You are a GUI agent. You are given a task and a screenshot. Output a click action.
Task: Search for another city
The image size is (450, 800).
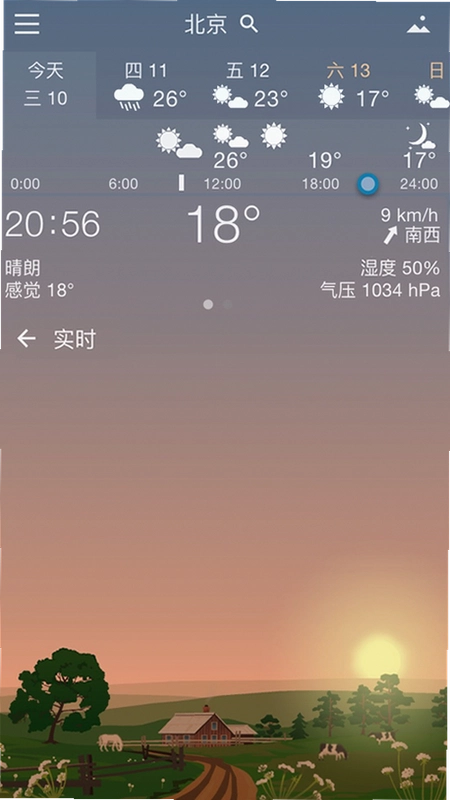coord(249,24)
